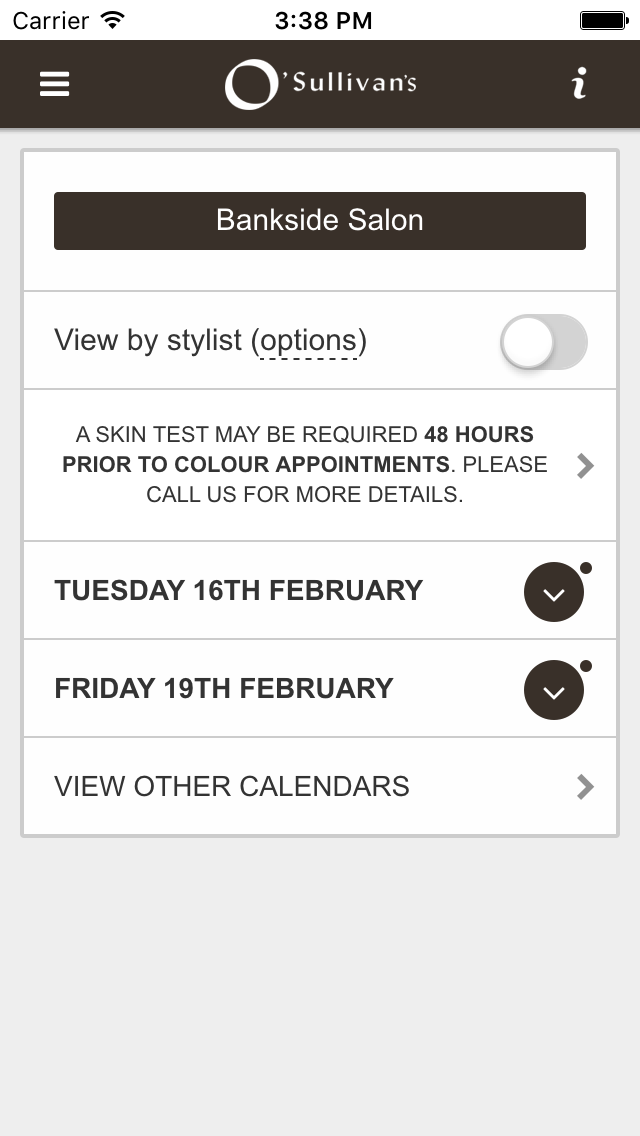The height and width of the screenshot is (1136, 640).
Task: Open View Other Calendars
Action: (320, 786)
